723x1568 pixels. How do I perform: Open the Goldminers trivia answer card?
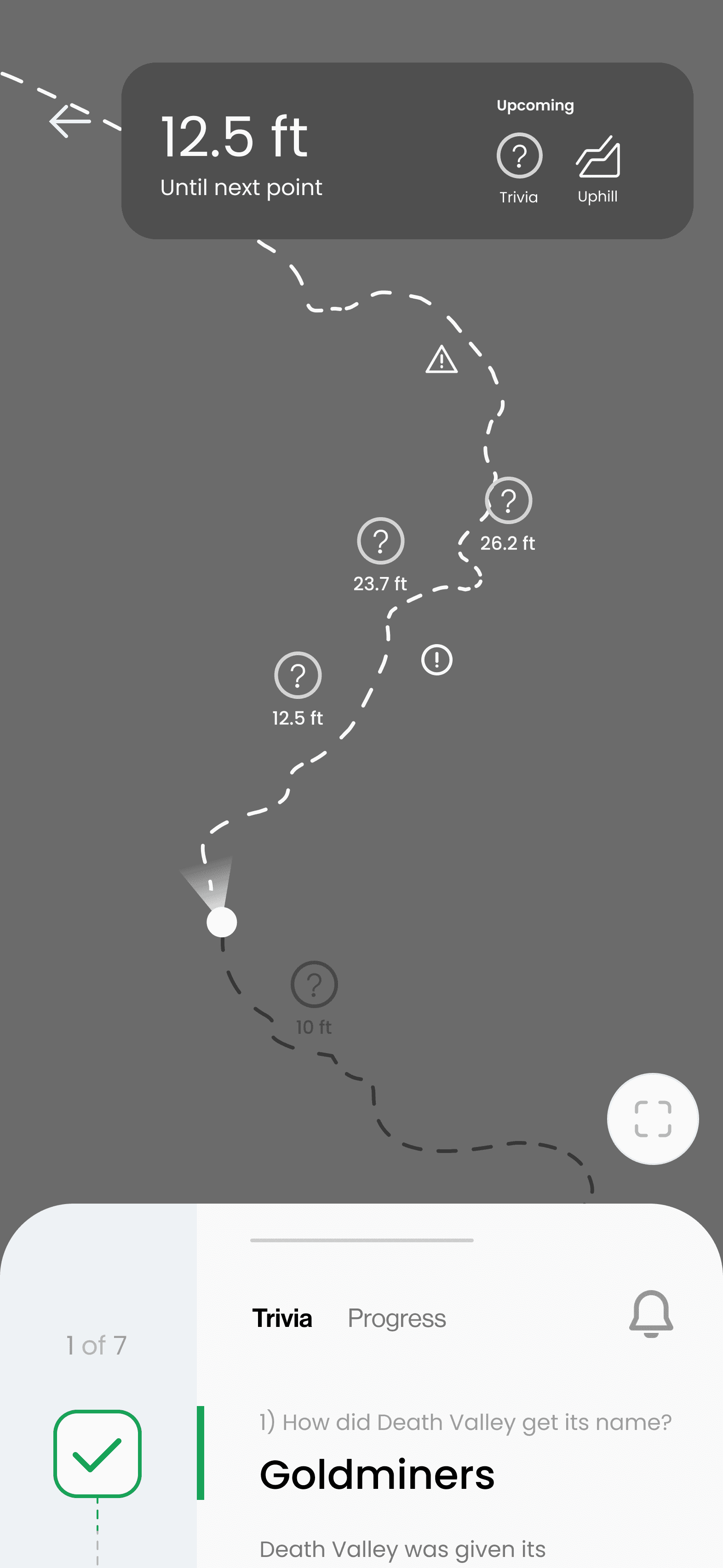click(460, 1485)
